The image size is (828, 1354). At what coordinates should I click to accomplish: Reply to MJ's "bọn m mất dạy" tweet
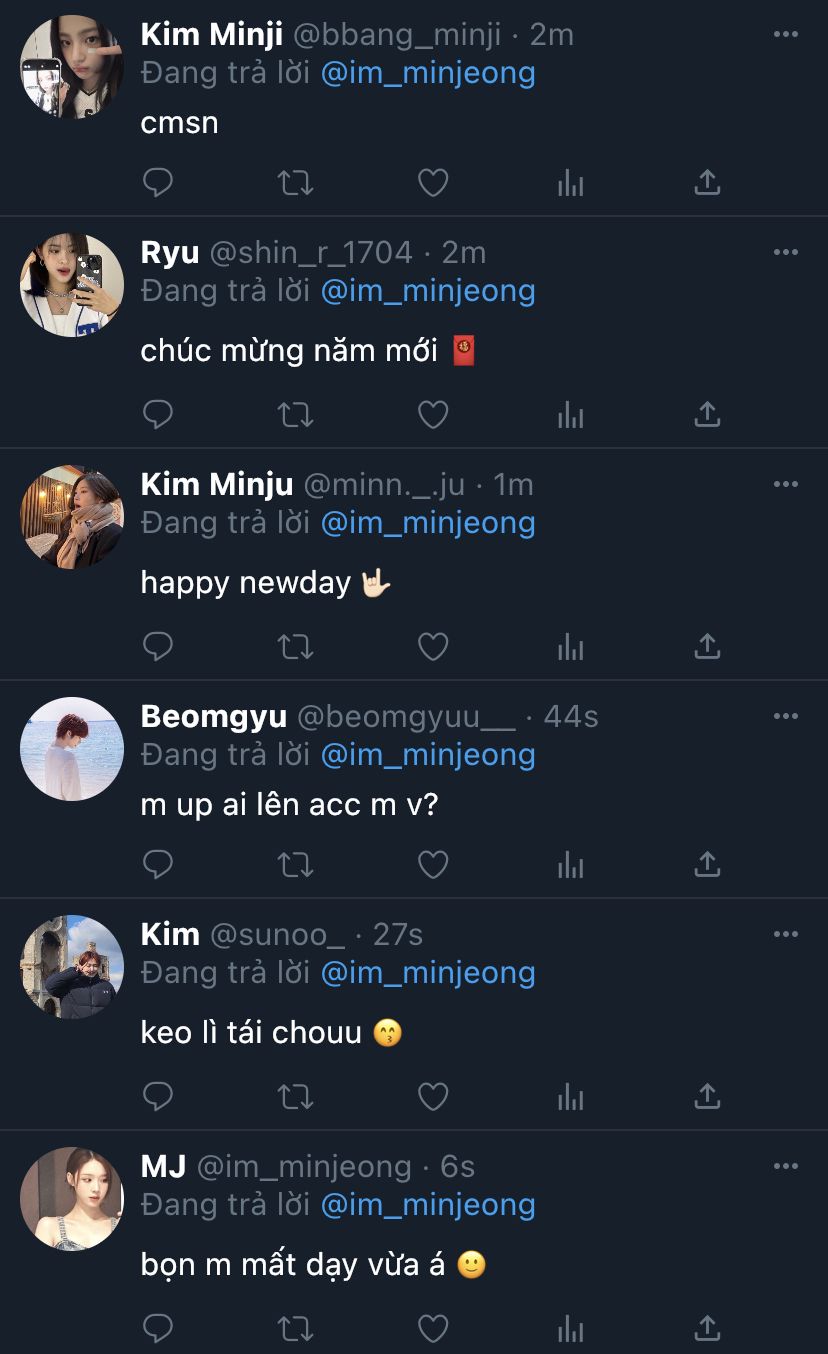coord(158,1328)
